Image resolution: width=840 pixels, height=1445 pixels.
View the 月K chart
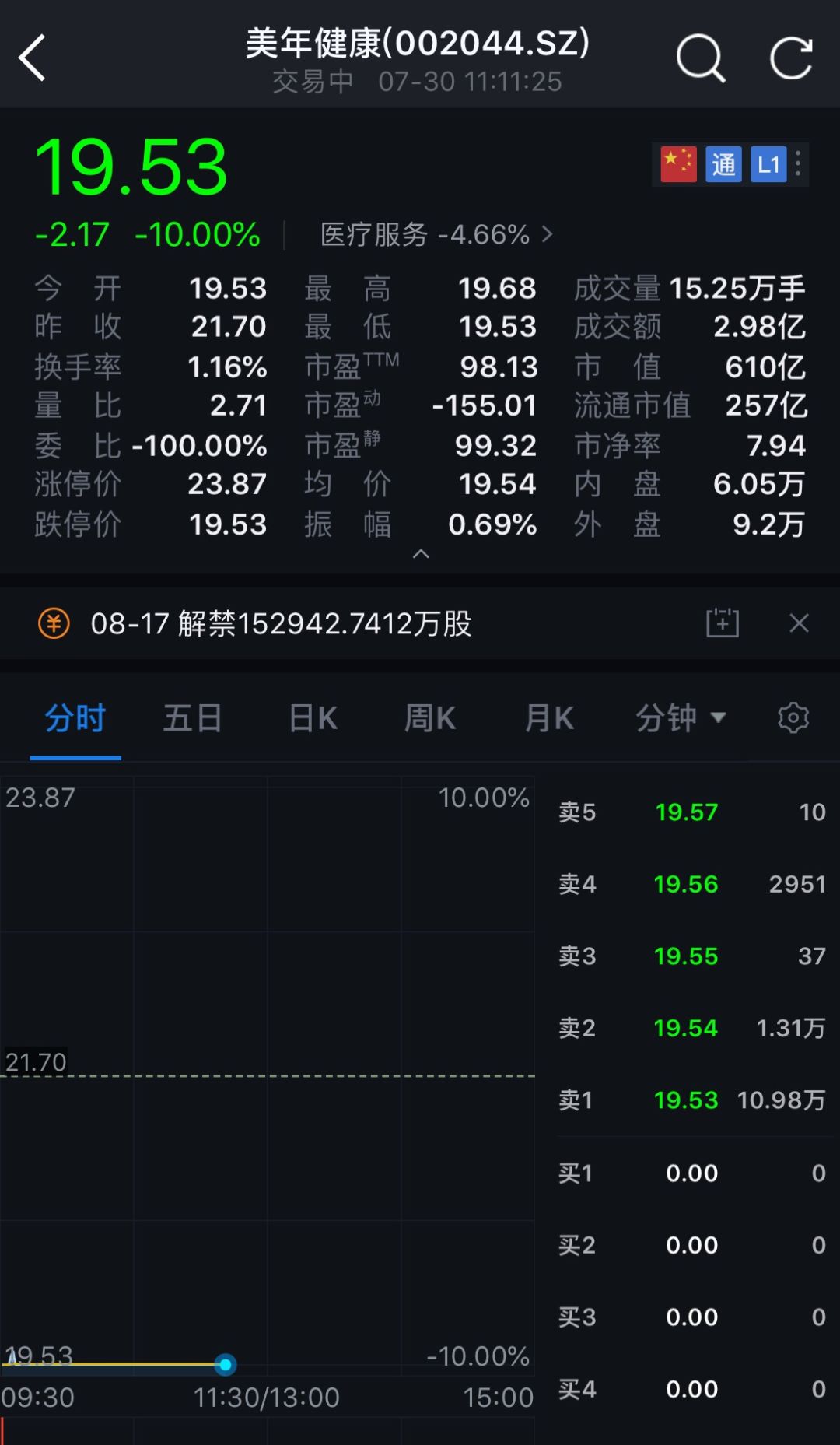[x=549, y=717]
